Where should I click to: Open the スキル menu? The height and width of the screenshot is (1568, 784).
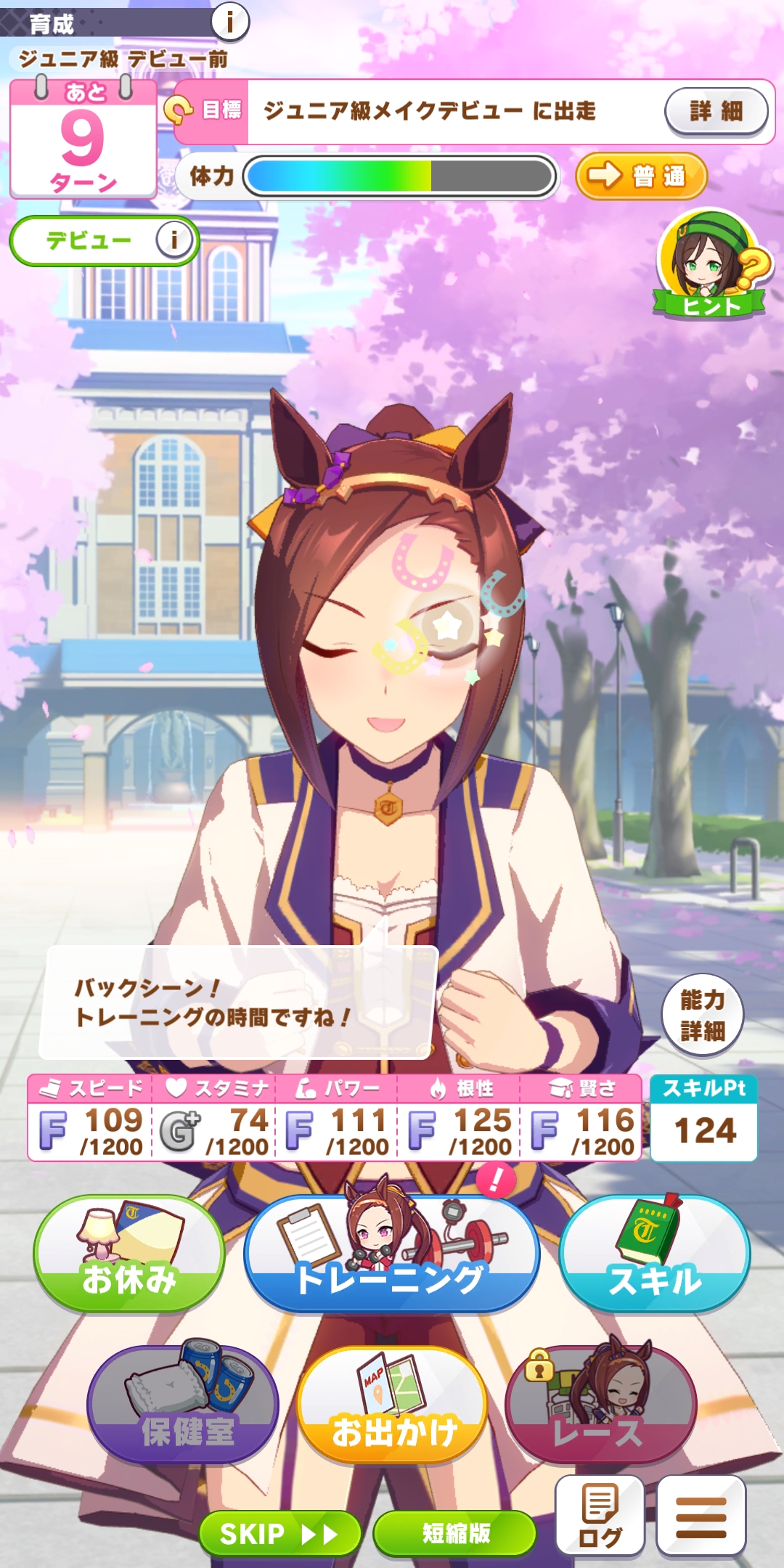(x=655, y=1254)
